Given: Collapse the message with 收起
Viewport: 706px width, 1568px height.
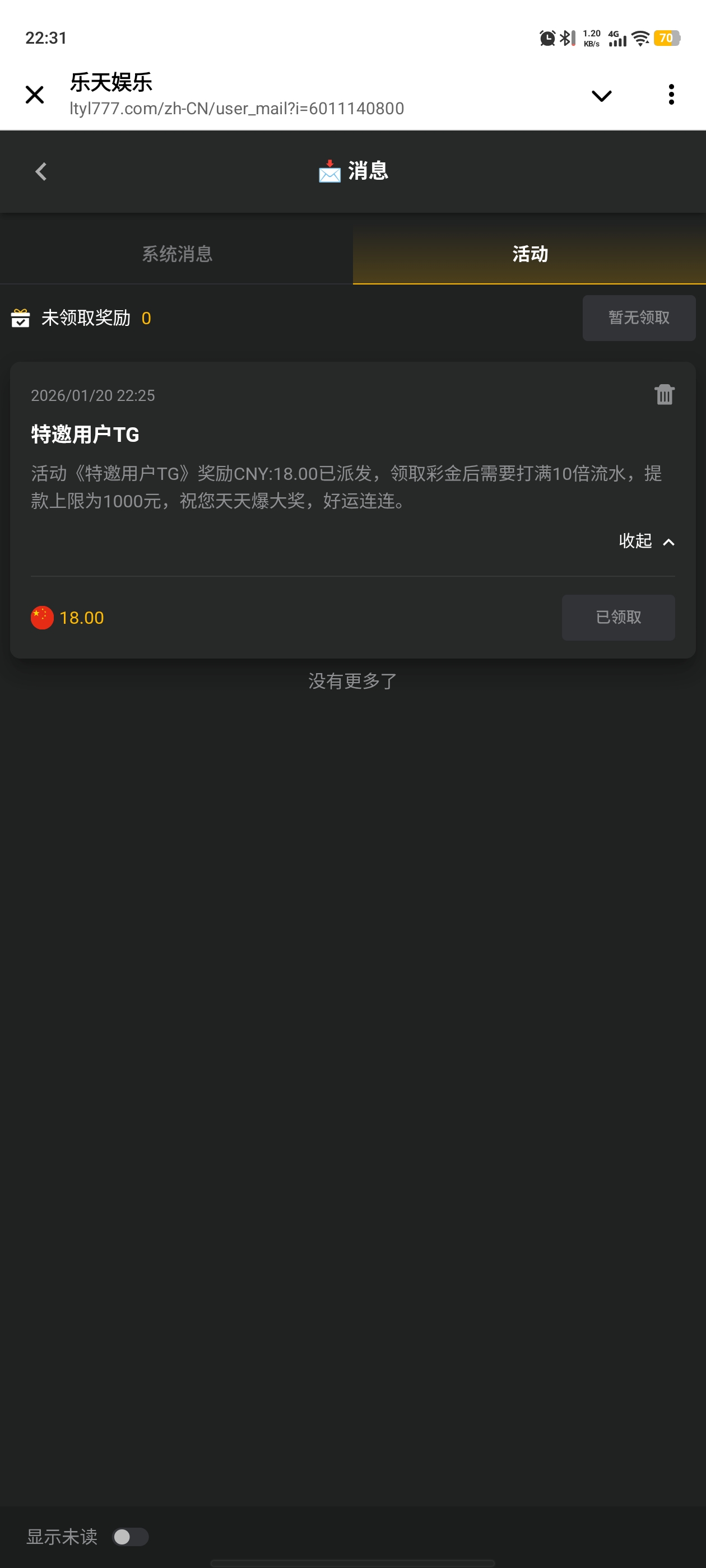Looking at the screenshot, I should 645,541.
